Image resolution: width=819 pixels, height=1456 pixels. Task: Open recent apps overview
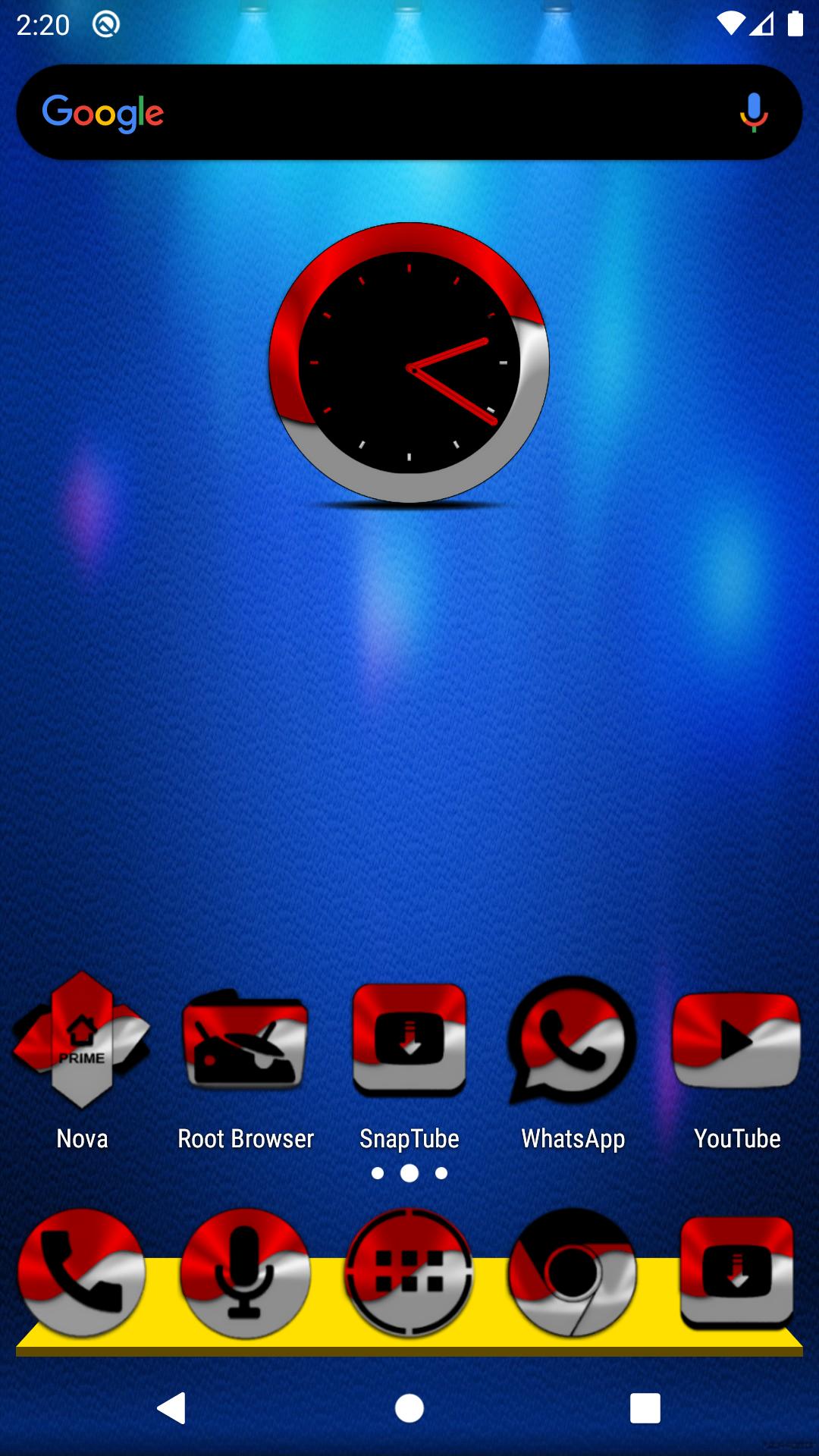point(645,1408)
